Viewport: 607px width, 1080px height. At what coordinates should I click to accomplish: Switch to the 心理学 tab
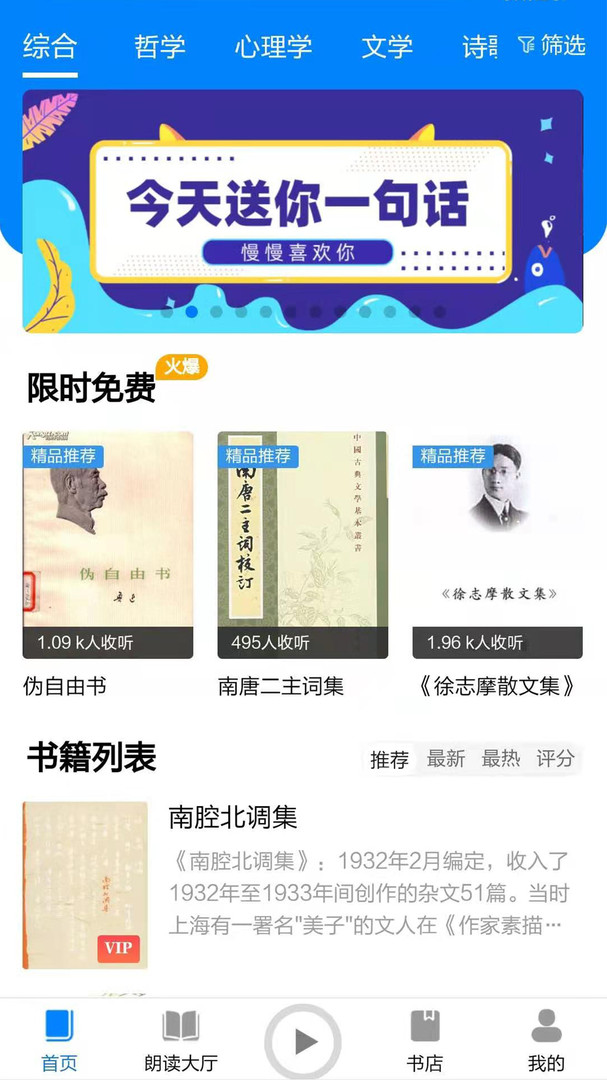click(x=274, y=46)
